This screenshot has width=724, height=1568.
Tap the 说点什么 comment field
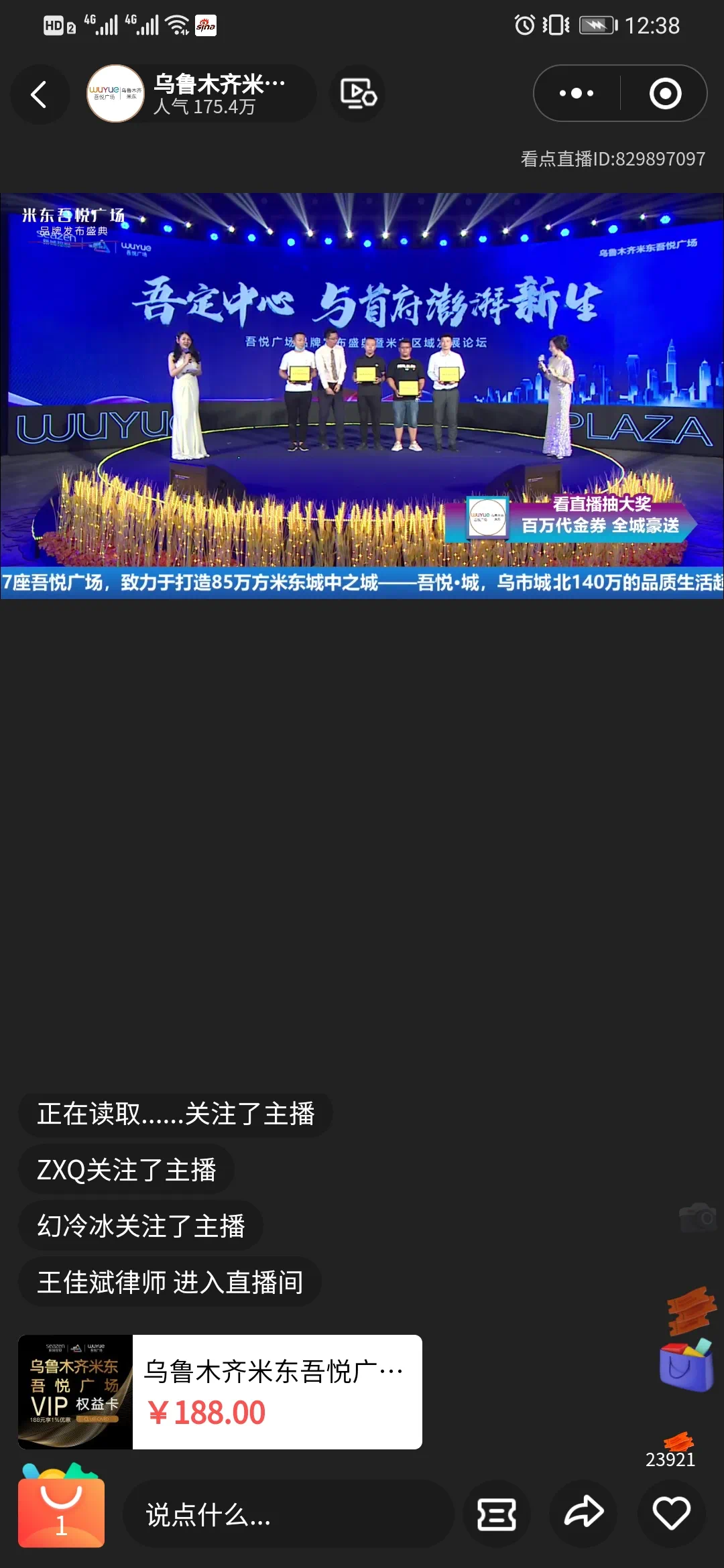point(288,1514)
